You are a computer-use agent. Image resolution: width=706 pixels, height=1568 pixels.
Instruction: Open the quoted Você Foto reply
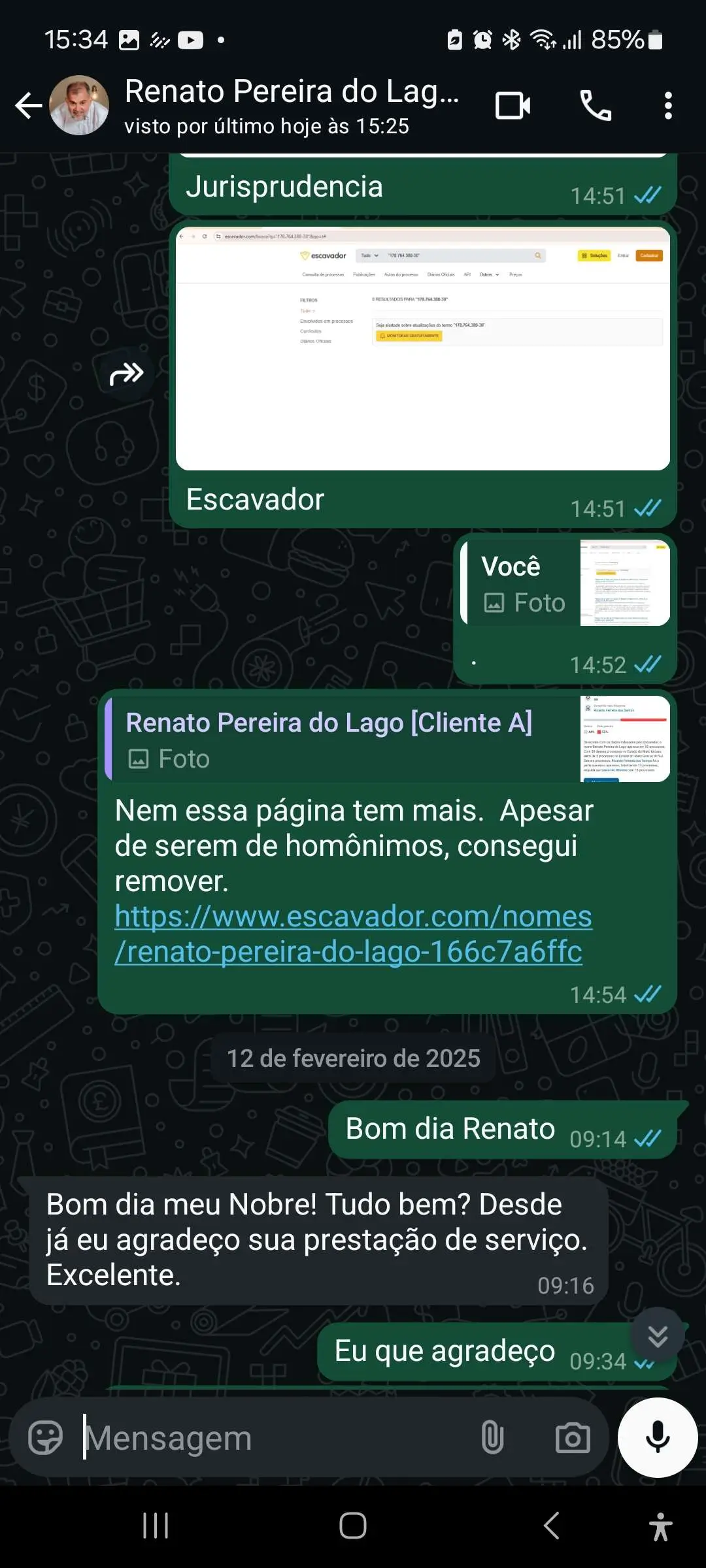(x=565, y=583)
